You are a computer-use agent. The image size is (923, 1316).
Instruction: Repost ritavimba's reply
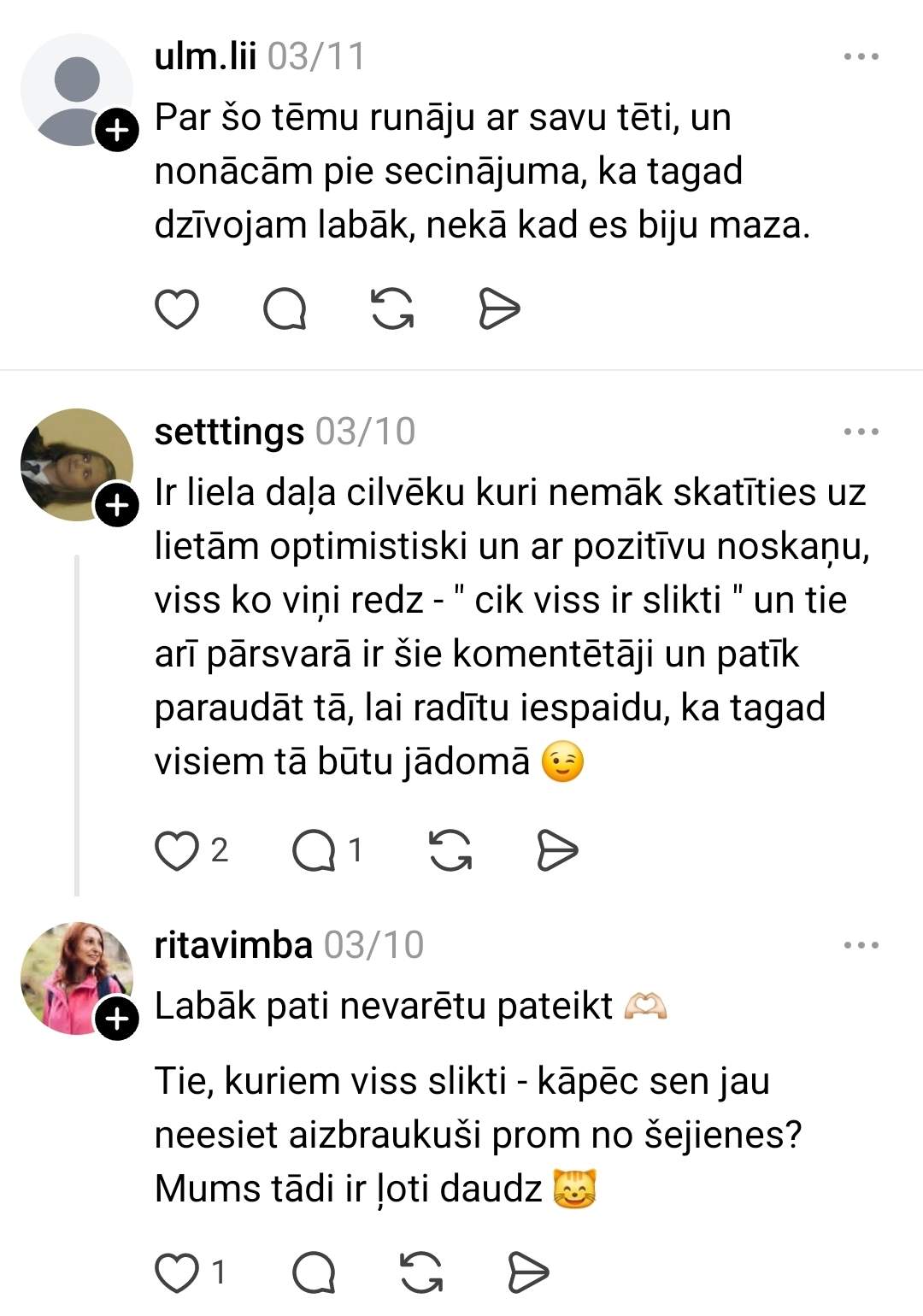pyautogui.click(x=421, y=1273)
